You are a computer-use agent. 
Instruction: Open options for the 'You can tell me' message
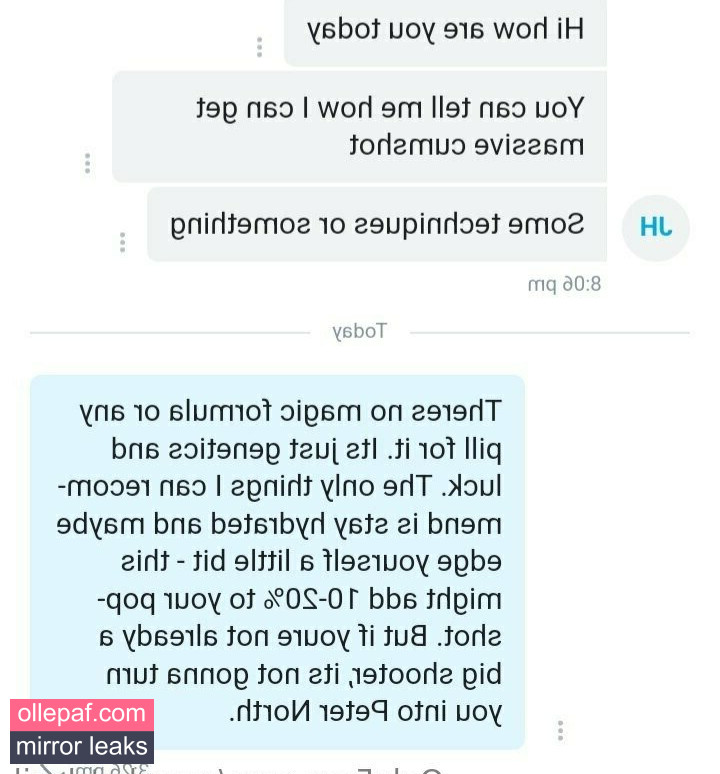click(88, 163)
